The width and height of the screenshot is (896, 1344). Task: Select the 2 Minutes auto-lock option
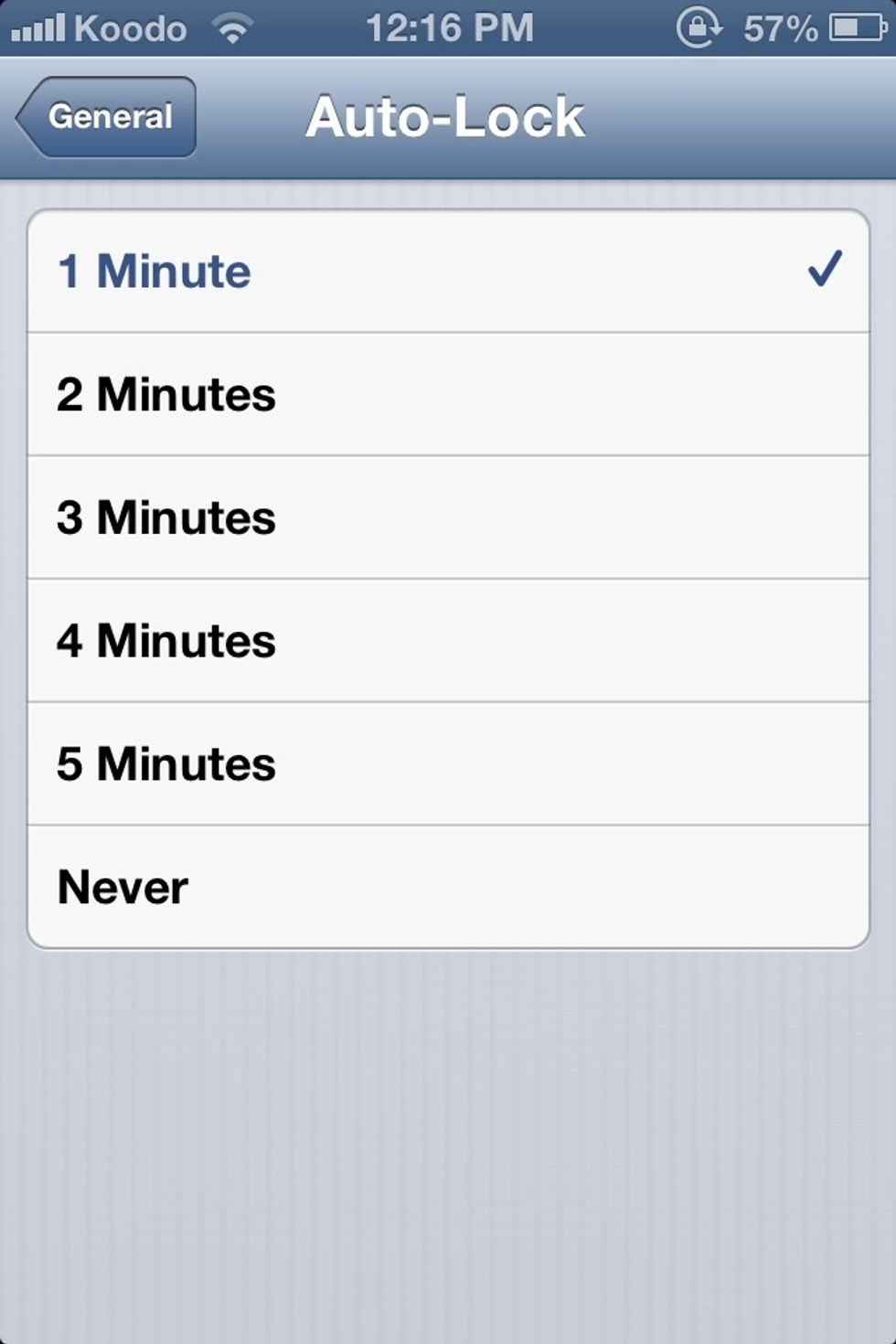click(x=448, y=395)
